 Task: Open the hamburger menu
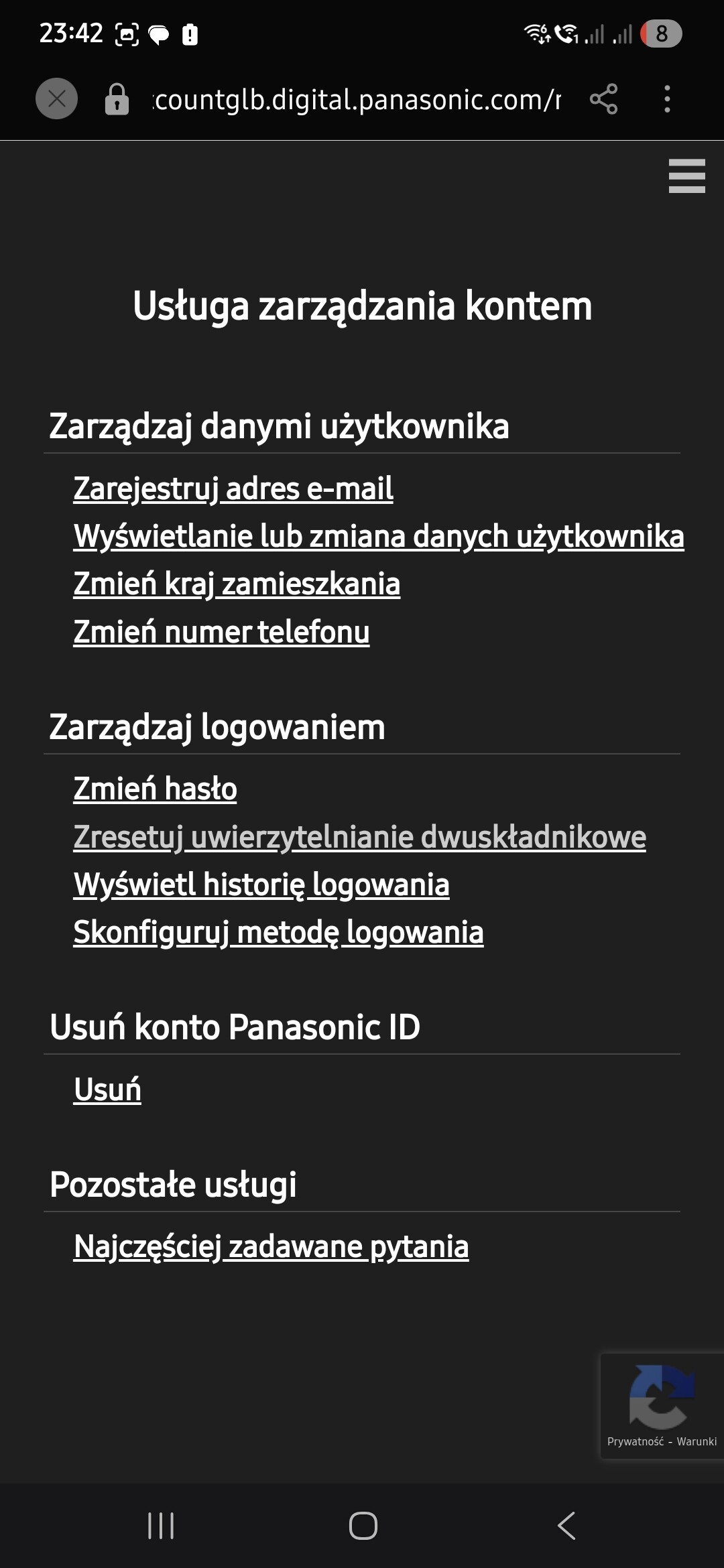pyautogui.click(x=686, y=176)
